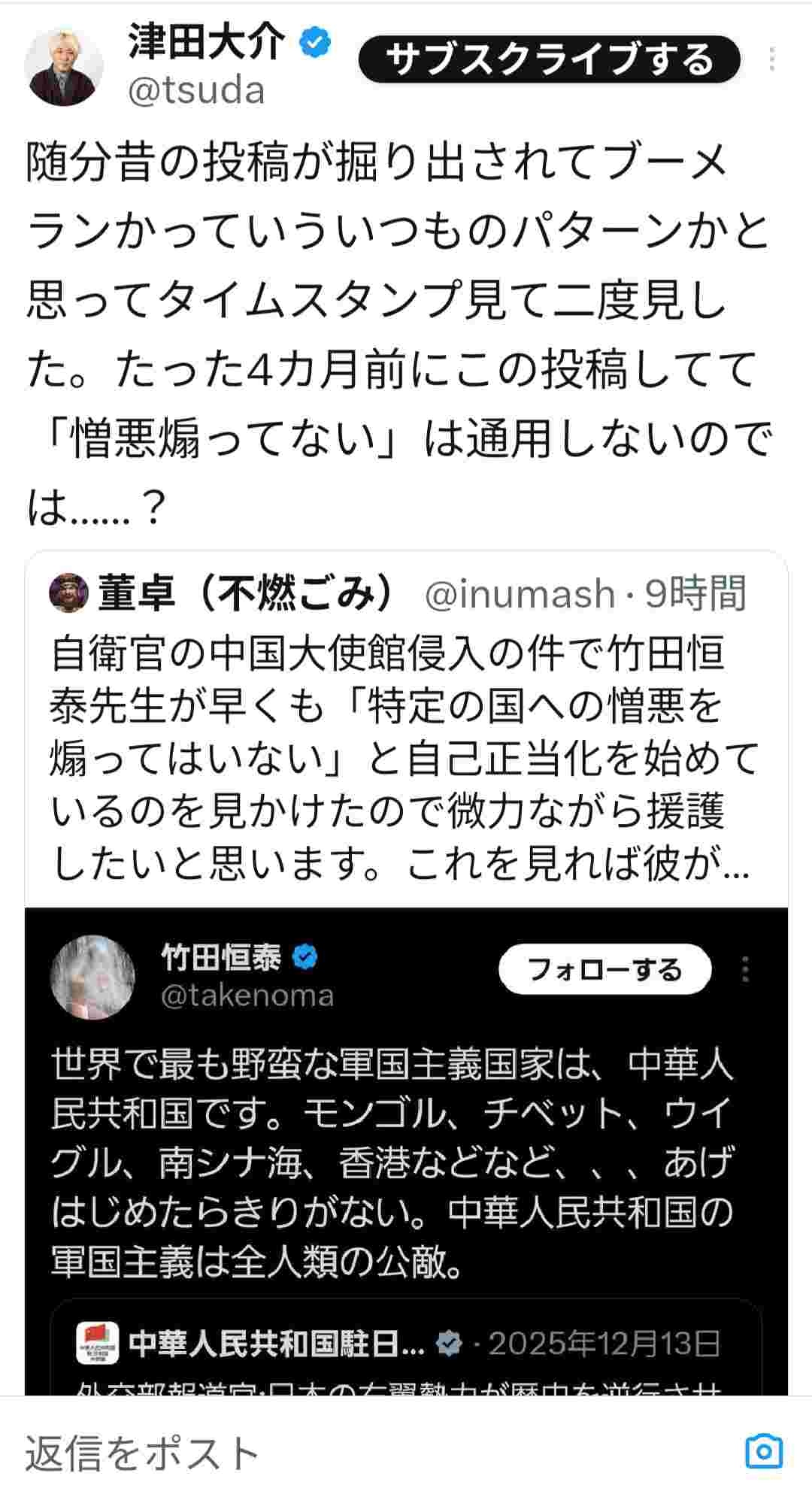This screenshot has height=1485, width=812.
Task: Open the overflow menu on 津田大介's post
Action: [x=771, y=59]
